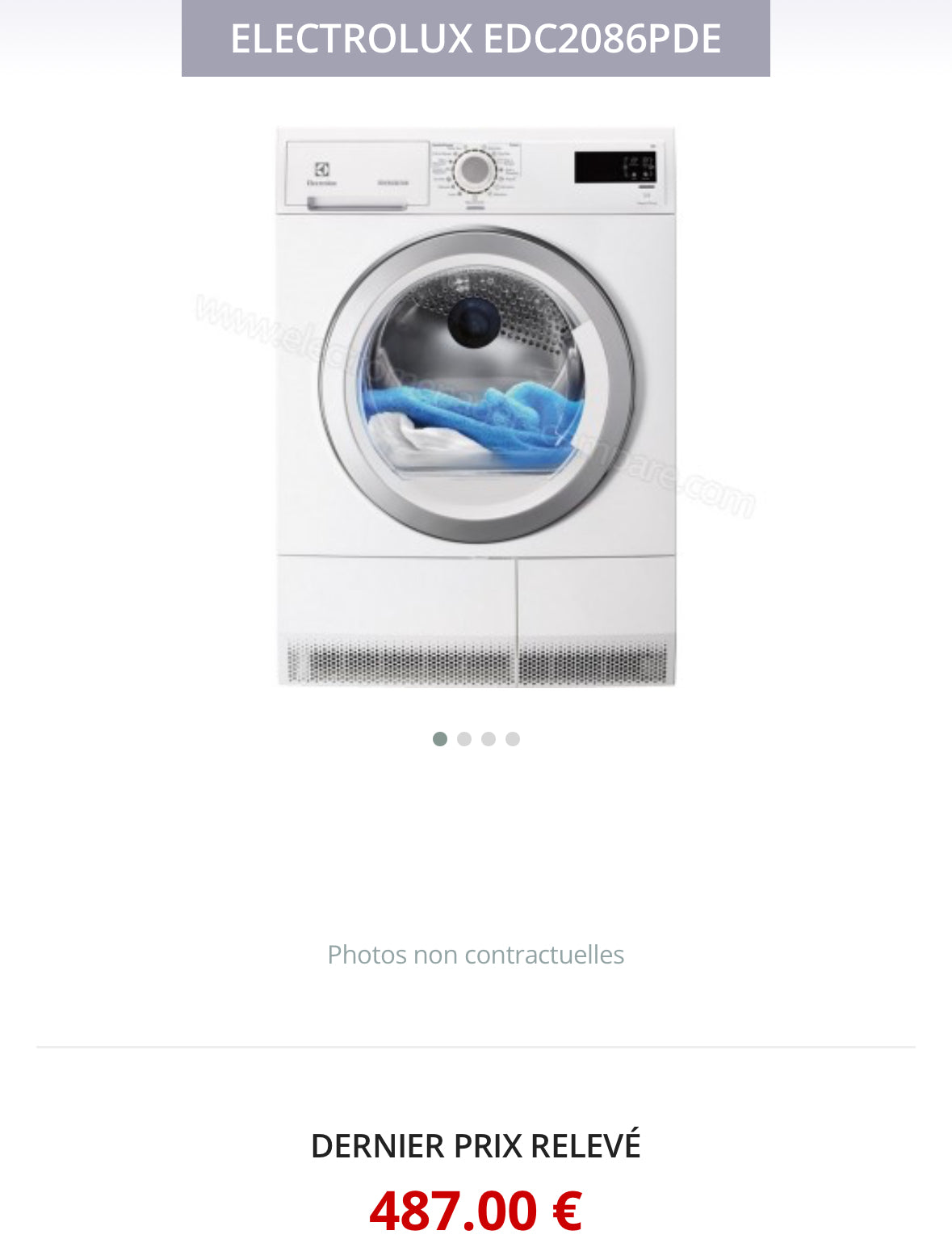
Task: Jump to the third photo dot
Action: (x=489, y=739)
